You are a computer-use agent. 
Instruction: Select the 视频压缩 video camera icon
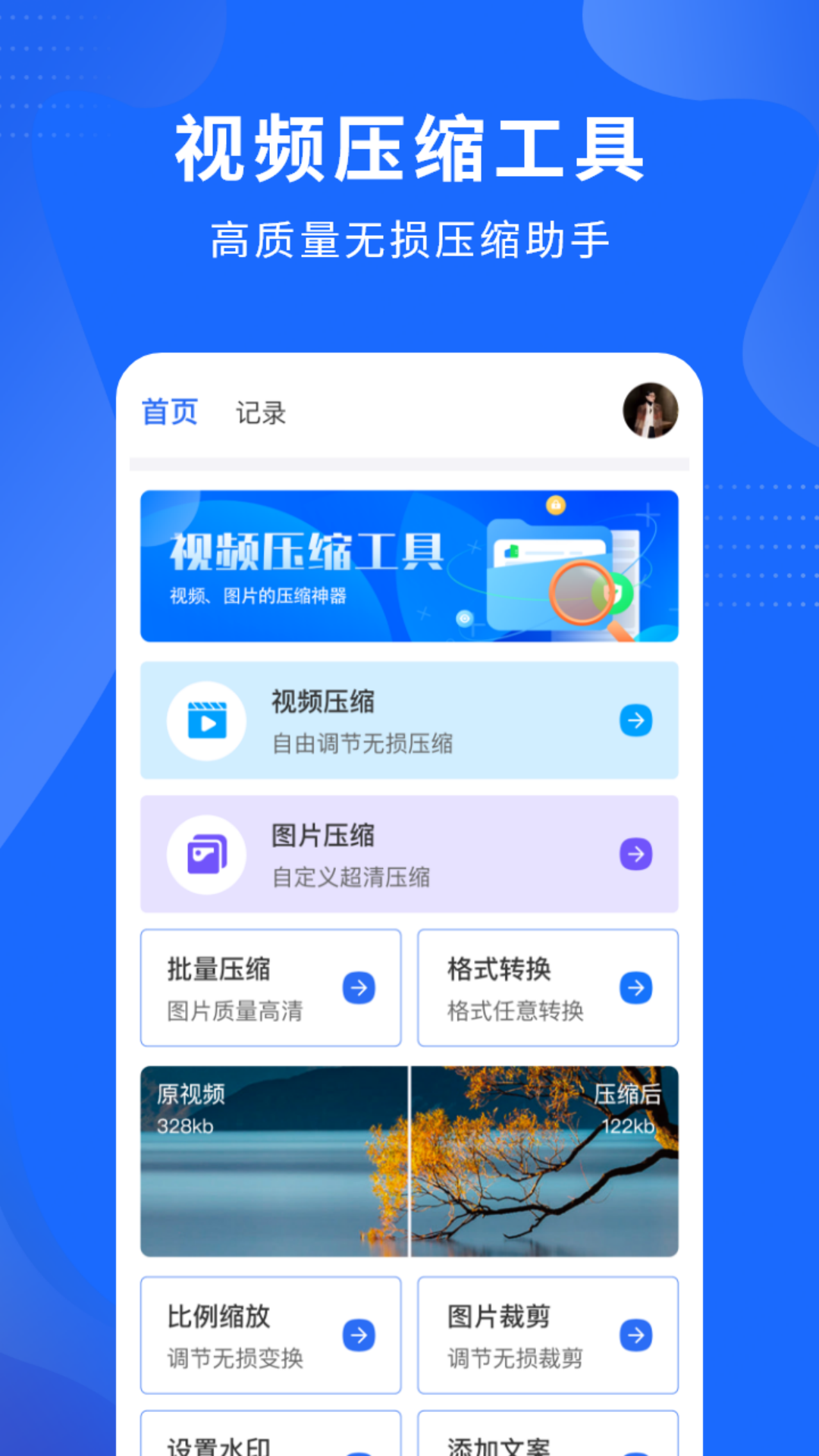206,722
